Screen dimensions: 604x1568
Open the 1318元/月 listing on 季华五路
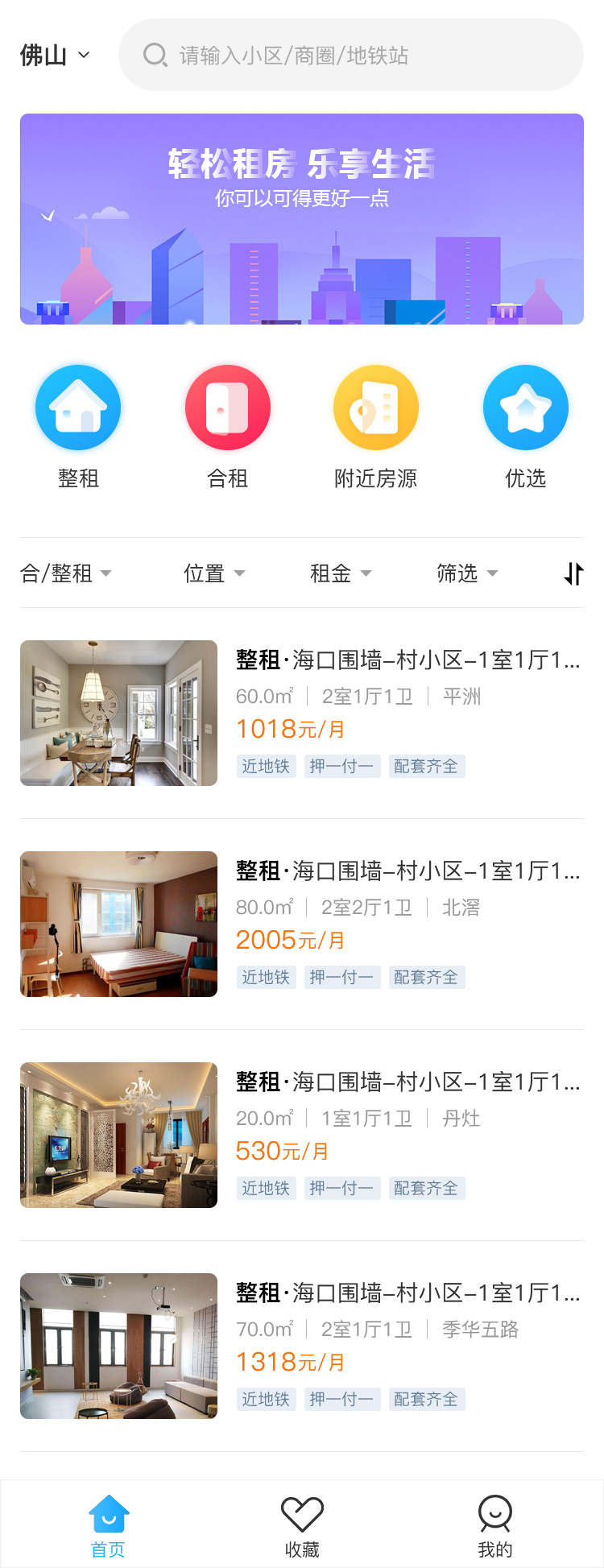pos(302,1346)
